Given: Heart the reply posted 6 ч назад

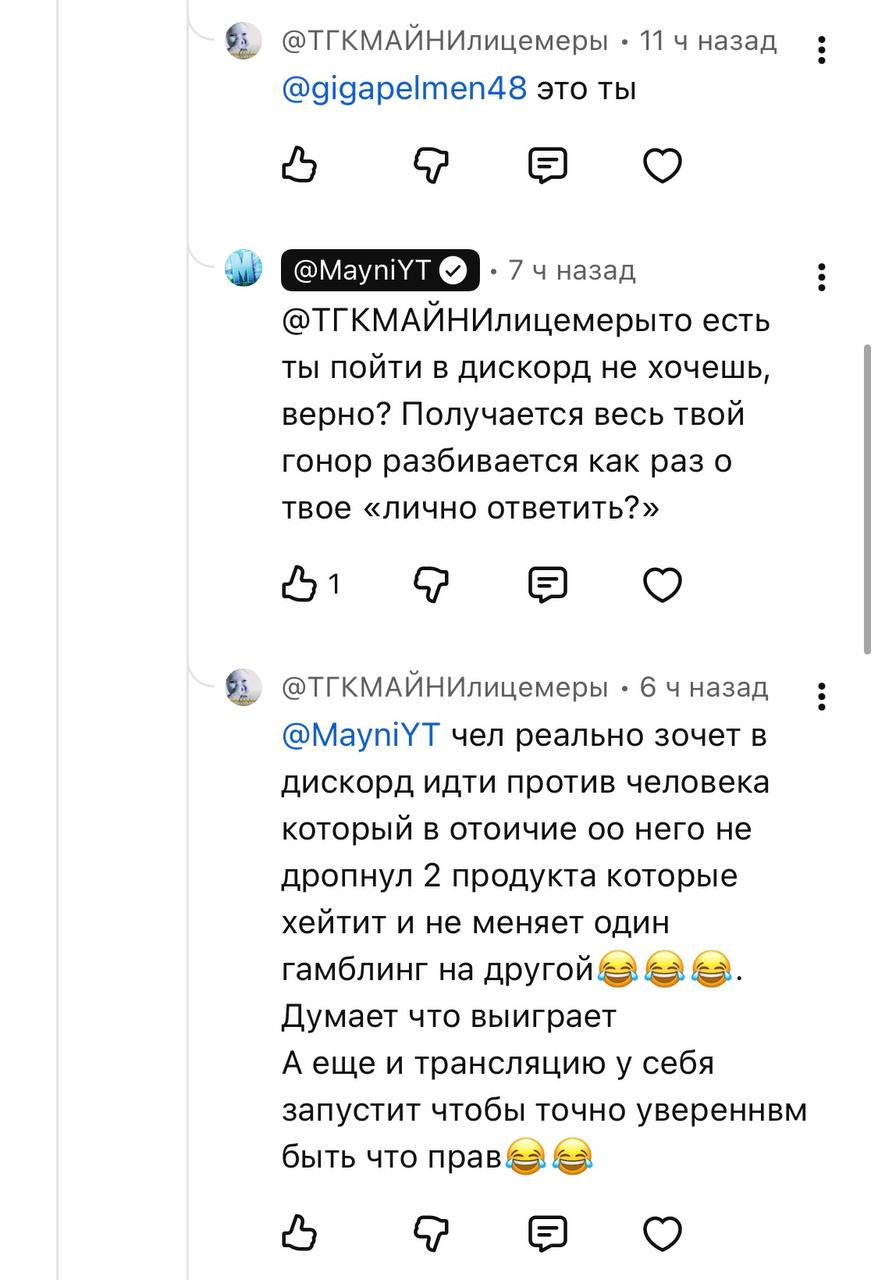Looking at the screenshot, I should [662, 1233].
